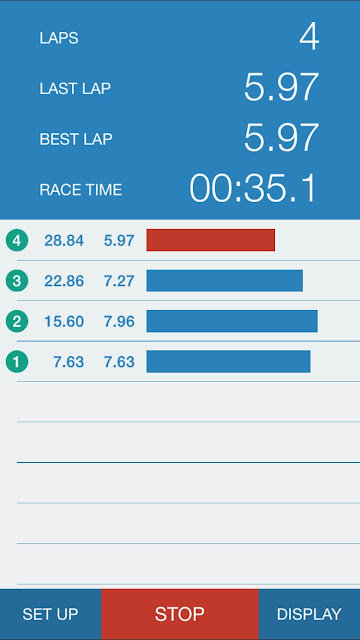This screenshot has width=360, height=640.
Task: Open the DISPLAY options
Action: tap(309, 614)
